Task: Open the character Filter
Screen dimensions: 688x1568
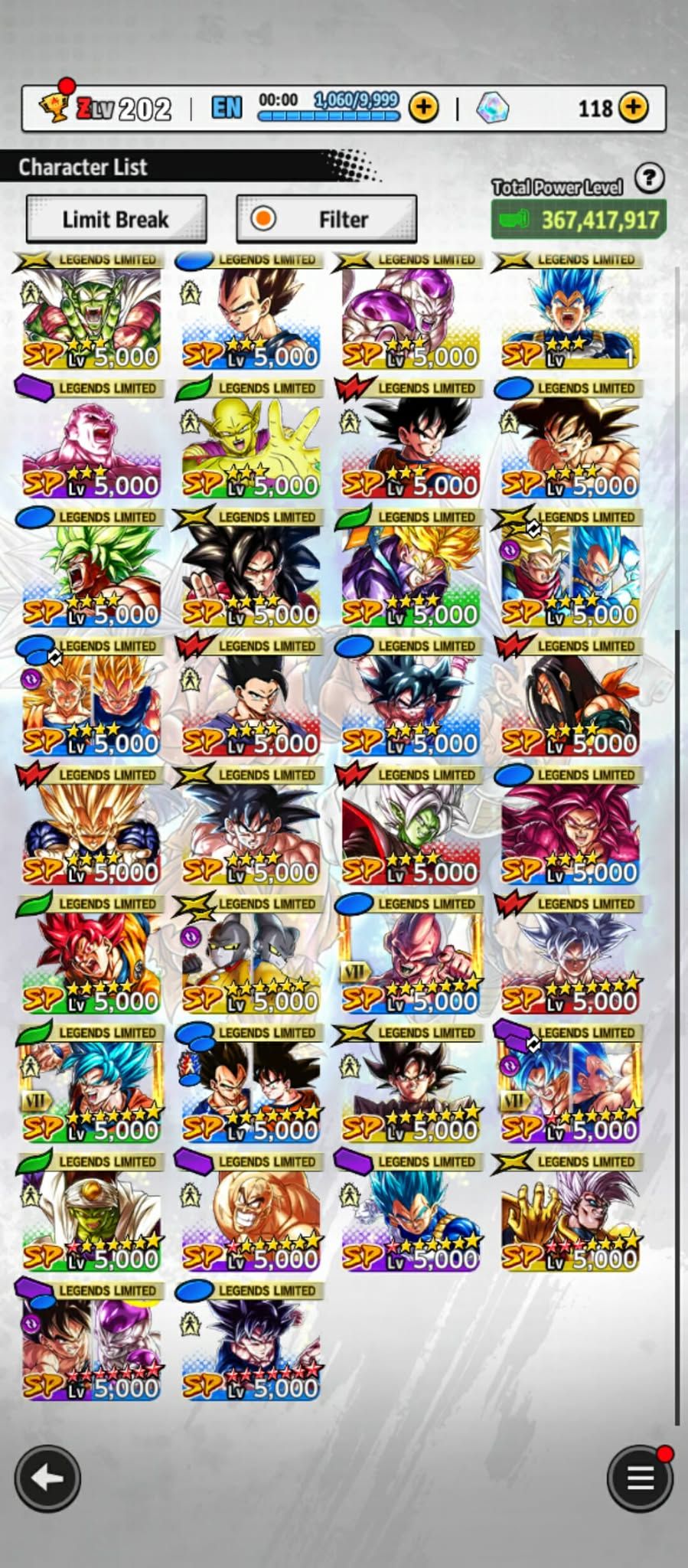Action: tap(327, 220)
